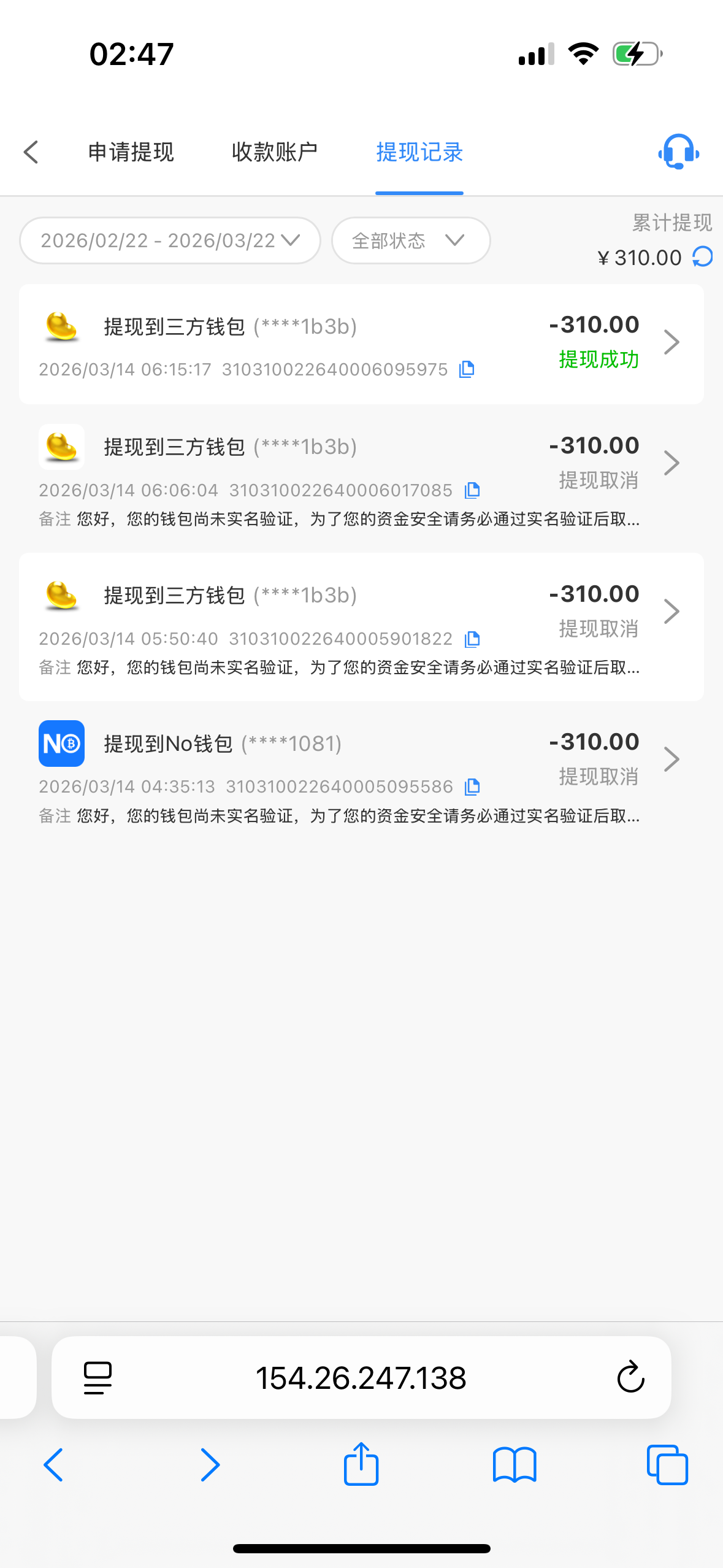Reload the page in the address bar

[x=630, y=1378]
